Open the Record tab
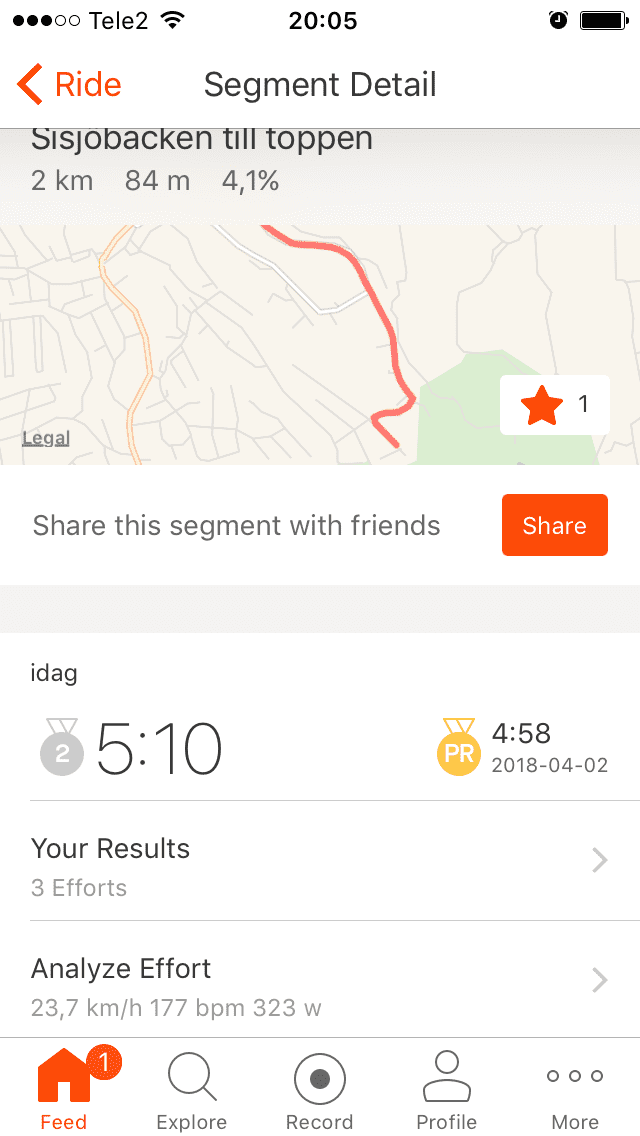Image resolution: width=640 pixels, height=1136 pixels. (x=320, y=1089)
